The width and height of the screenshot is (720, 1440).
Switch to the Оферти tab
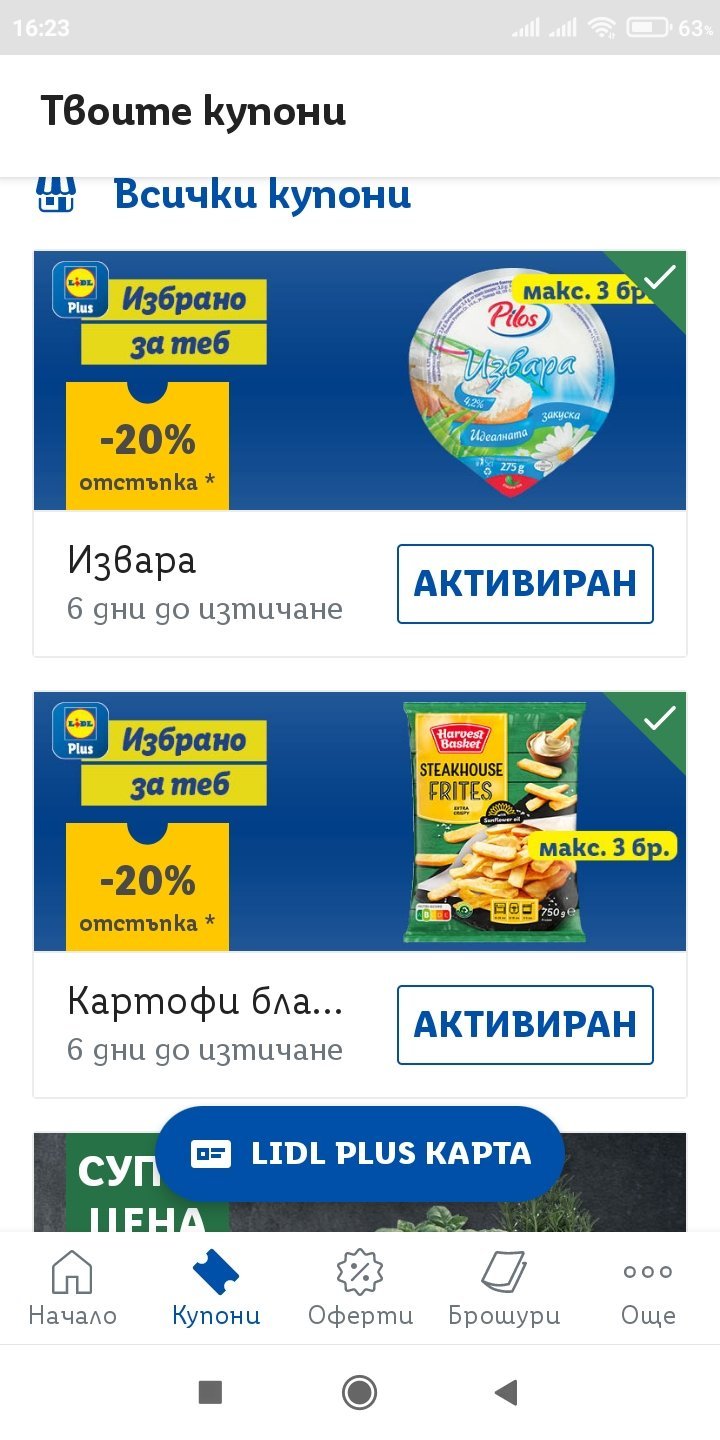(360, 1288)
